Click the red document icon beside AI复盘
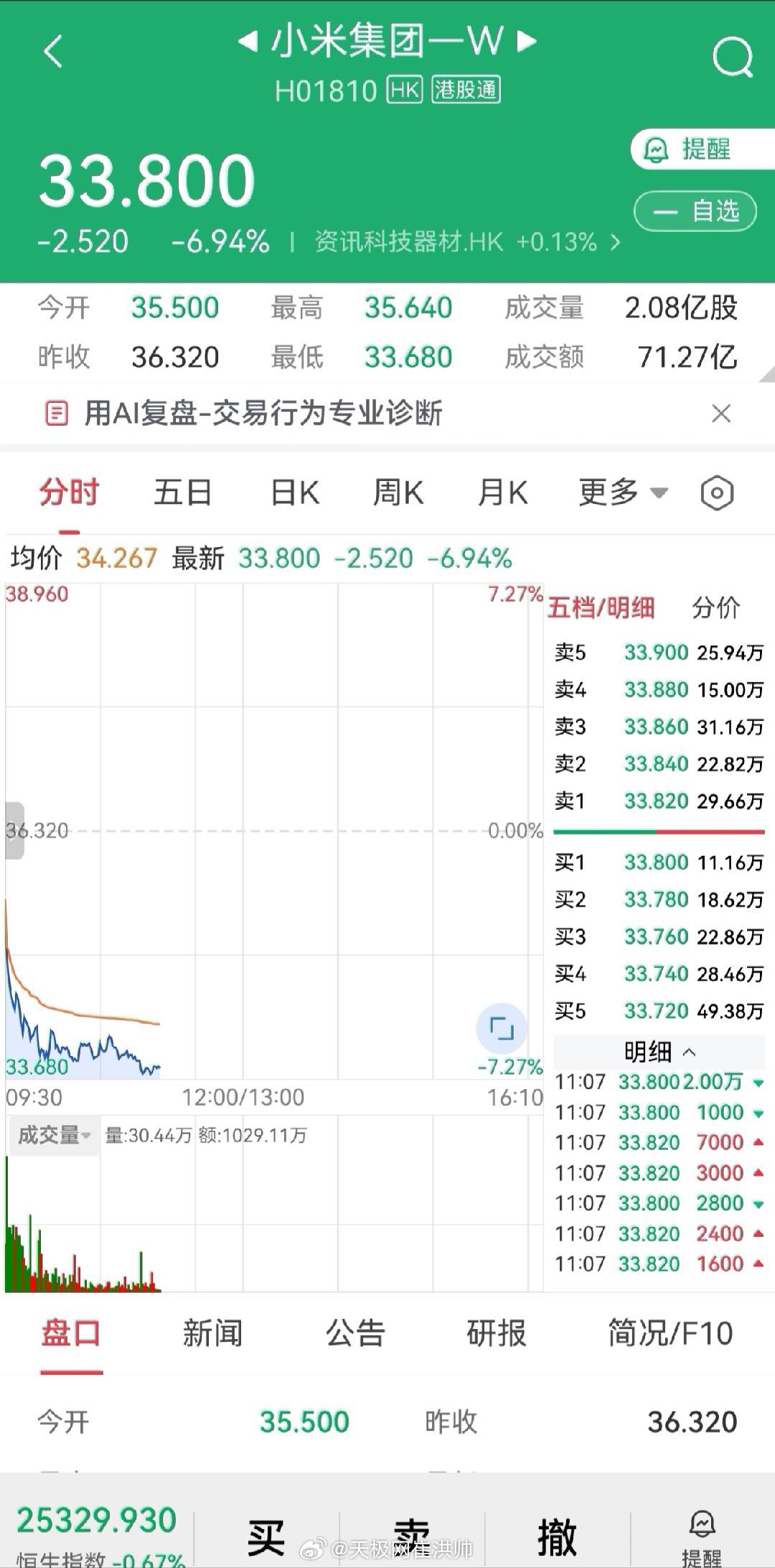 tap(56, 414)
